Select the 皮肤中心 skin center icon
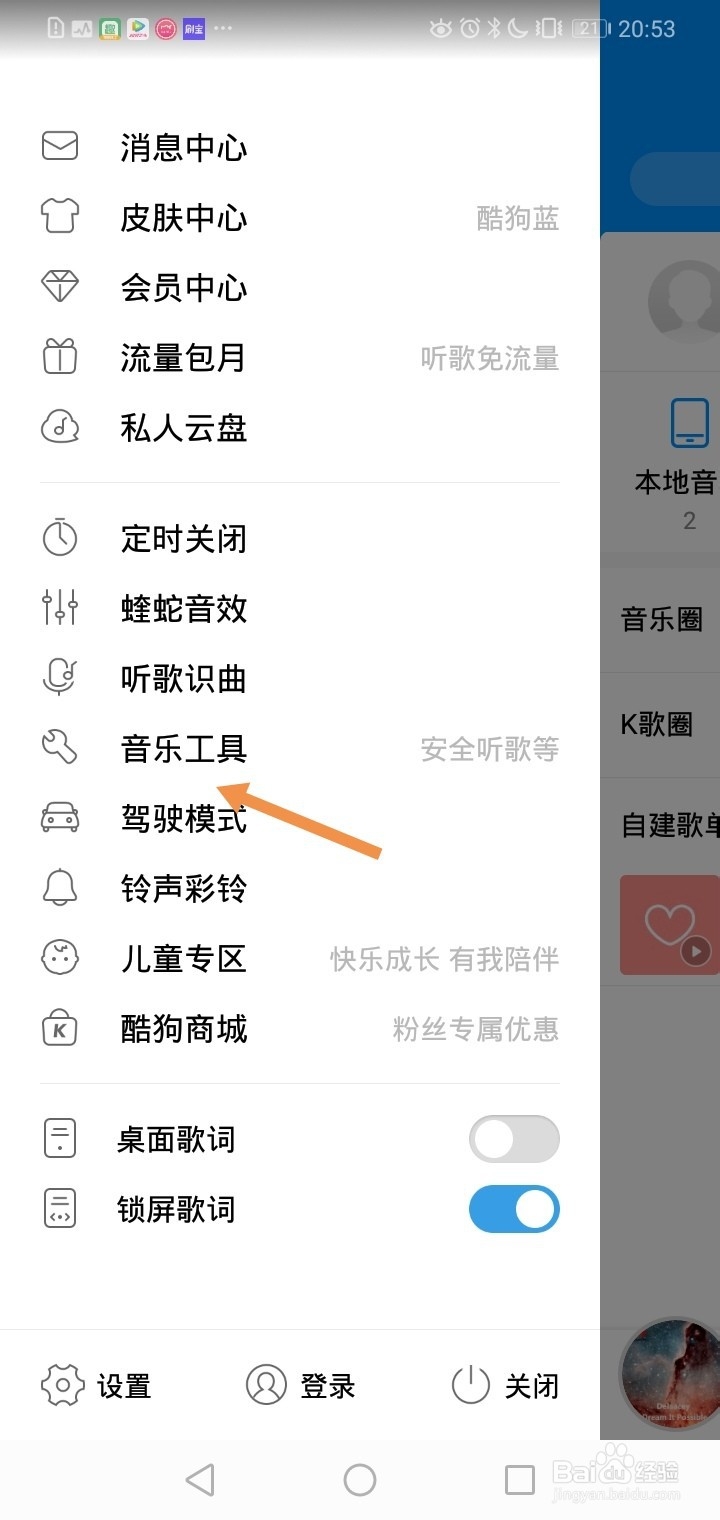The width and height of the screenshot is (720, 1520). pos(59,216)
